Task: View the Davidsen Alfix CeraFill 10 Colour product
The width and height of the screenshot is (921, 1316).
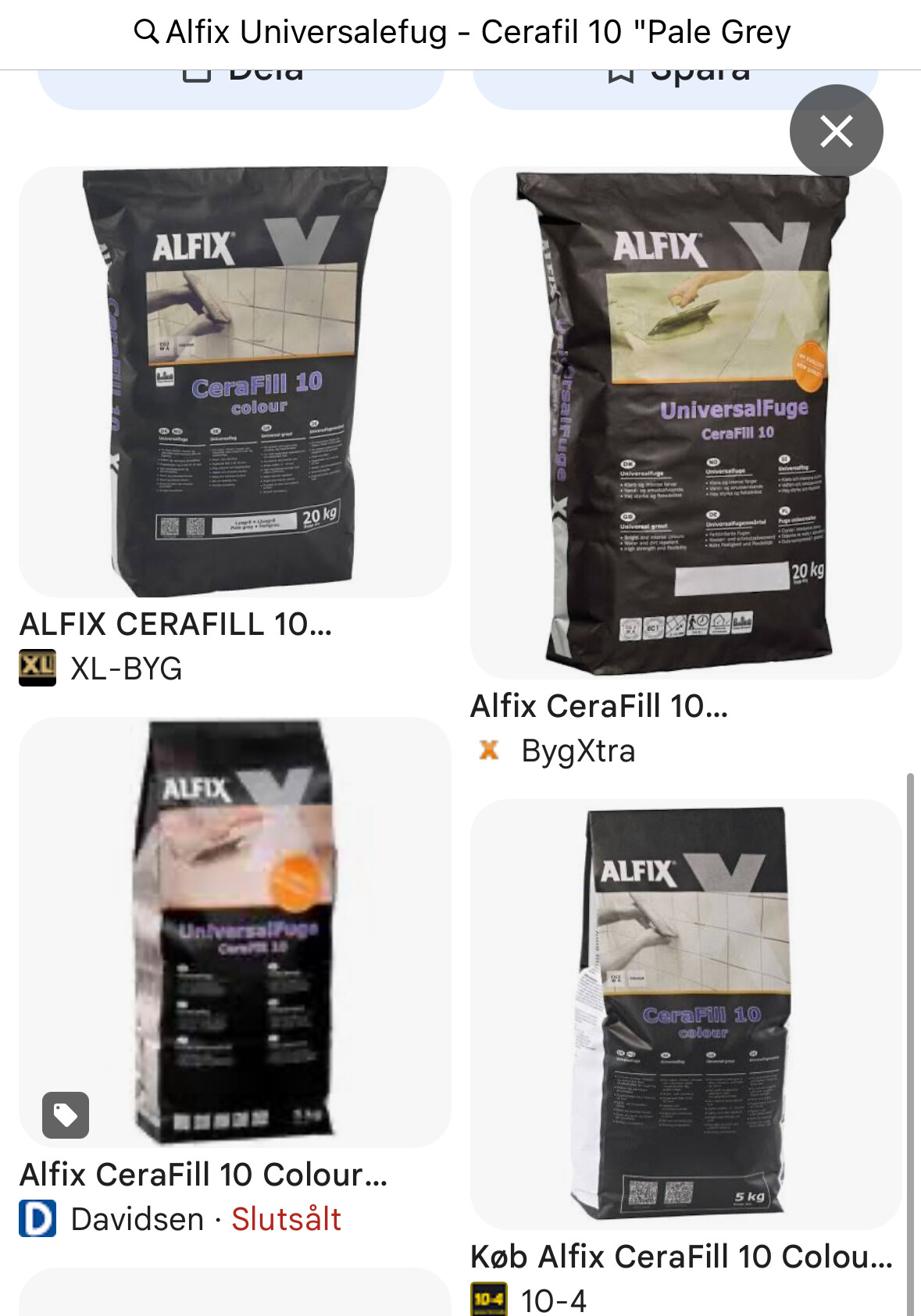Action: 234,933
